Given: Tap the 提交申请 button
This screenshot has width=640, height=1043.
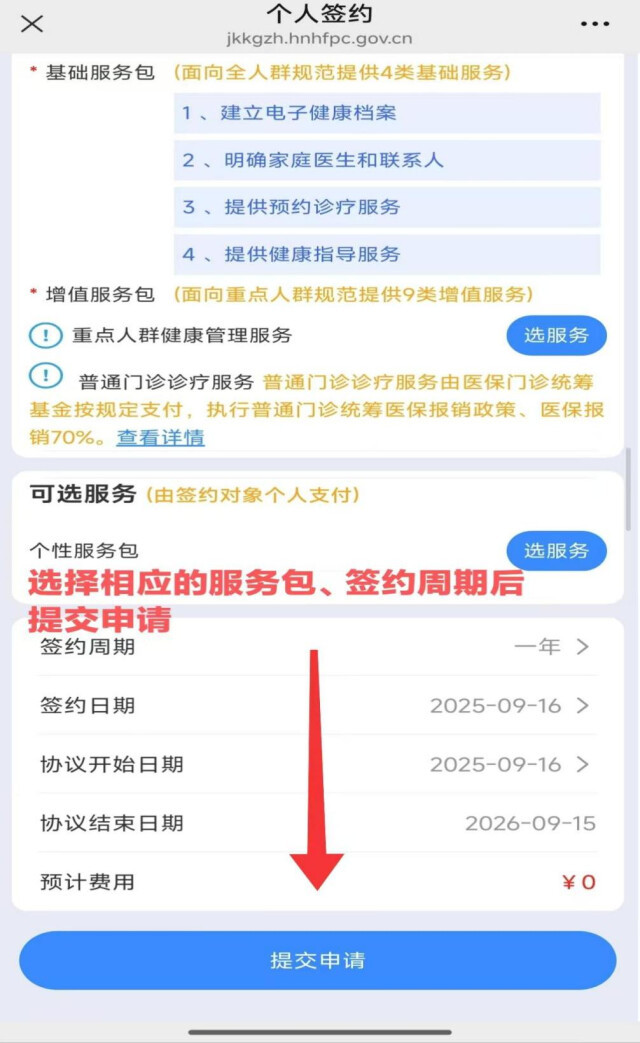Looking at the screenshot, I should (318, 961).
